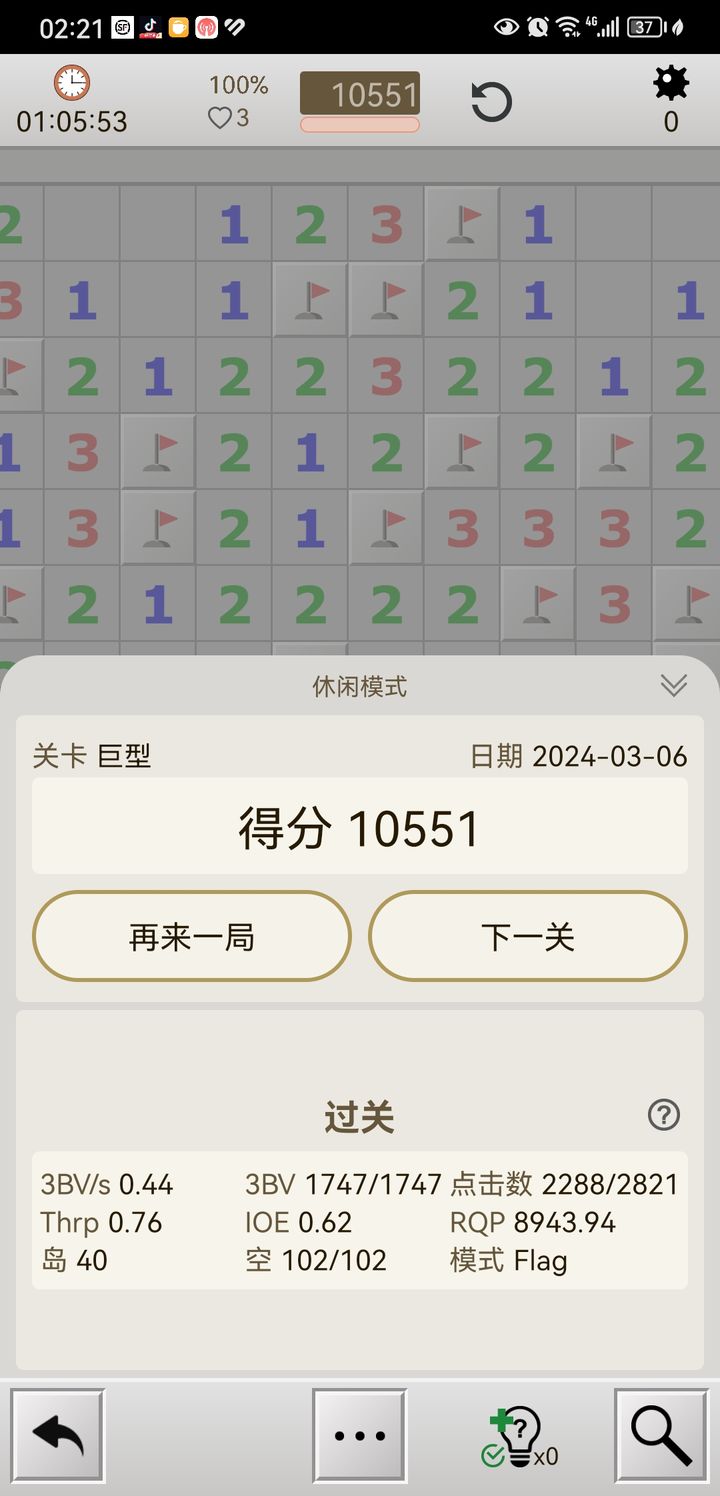
Task: Open the help question mark next to 过关
Action: 664,1115
